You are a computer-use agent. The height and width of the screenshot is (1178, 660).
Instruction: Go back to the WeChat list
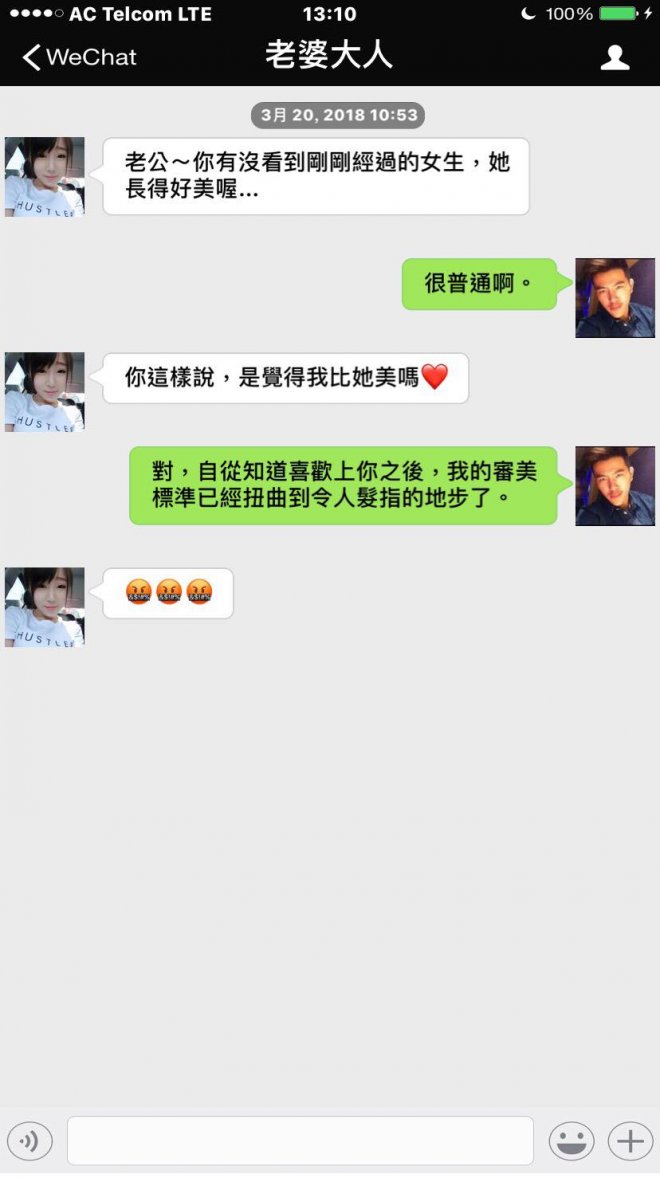(x=78, y=57)
